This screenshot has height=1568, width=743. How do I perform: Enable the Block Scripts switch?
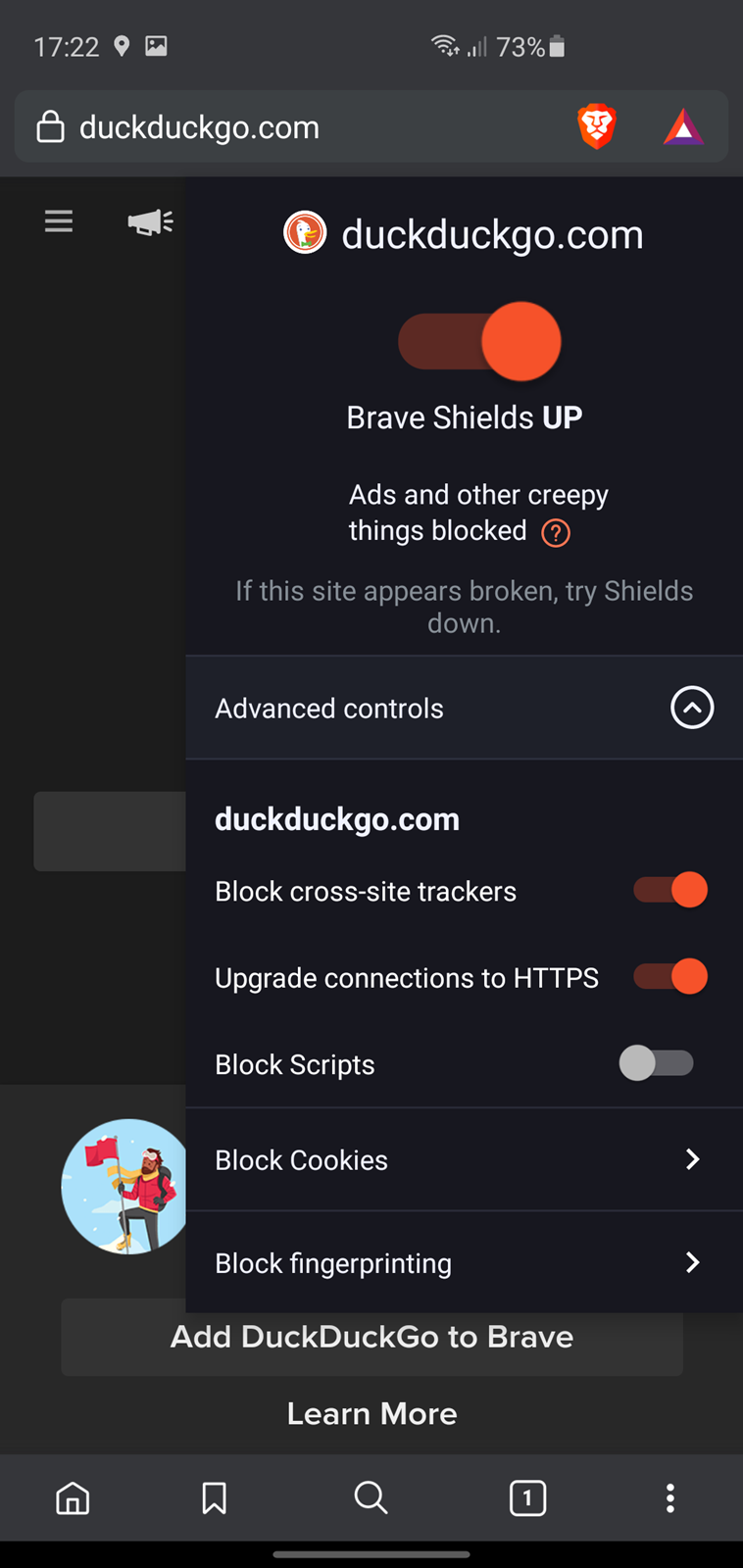click(x=657, y=1063)
